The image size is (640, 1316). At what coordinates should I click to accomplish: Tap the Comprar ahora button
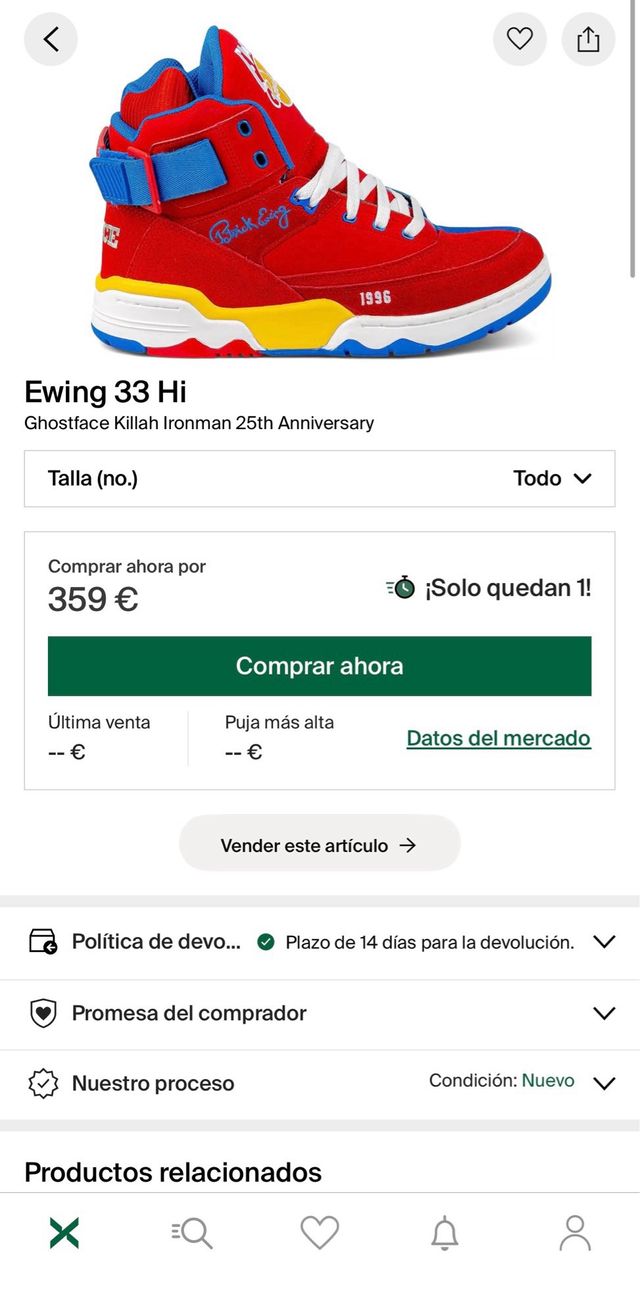click(x=320, y=666)
